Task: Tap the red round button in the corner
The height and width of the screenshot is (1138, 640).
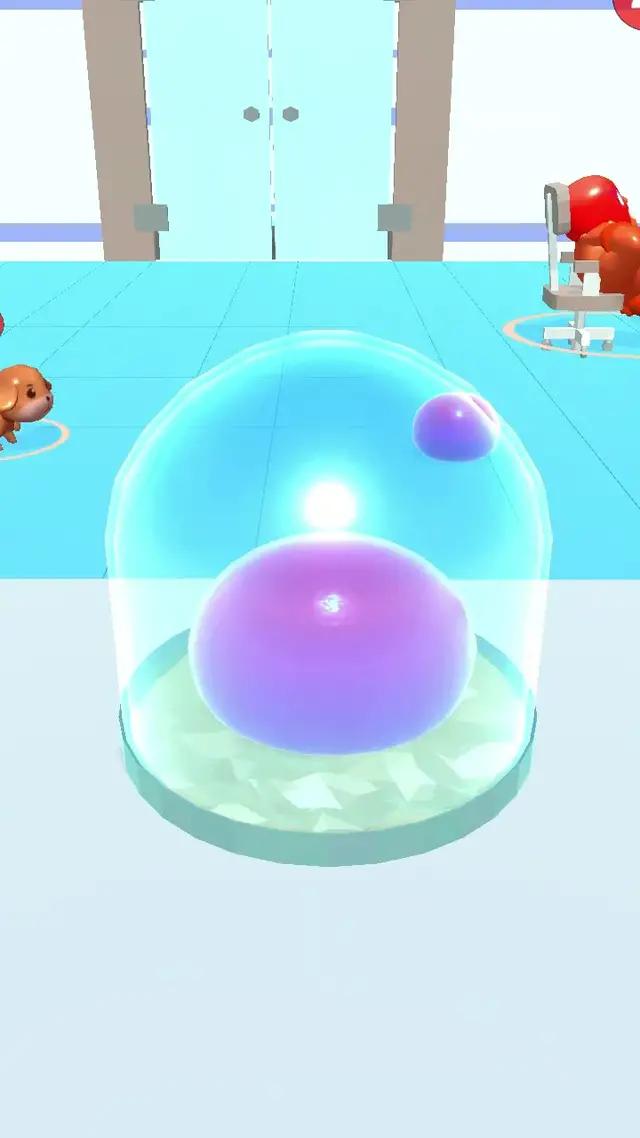Action: (x=629, y=6)
